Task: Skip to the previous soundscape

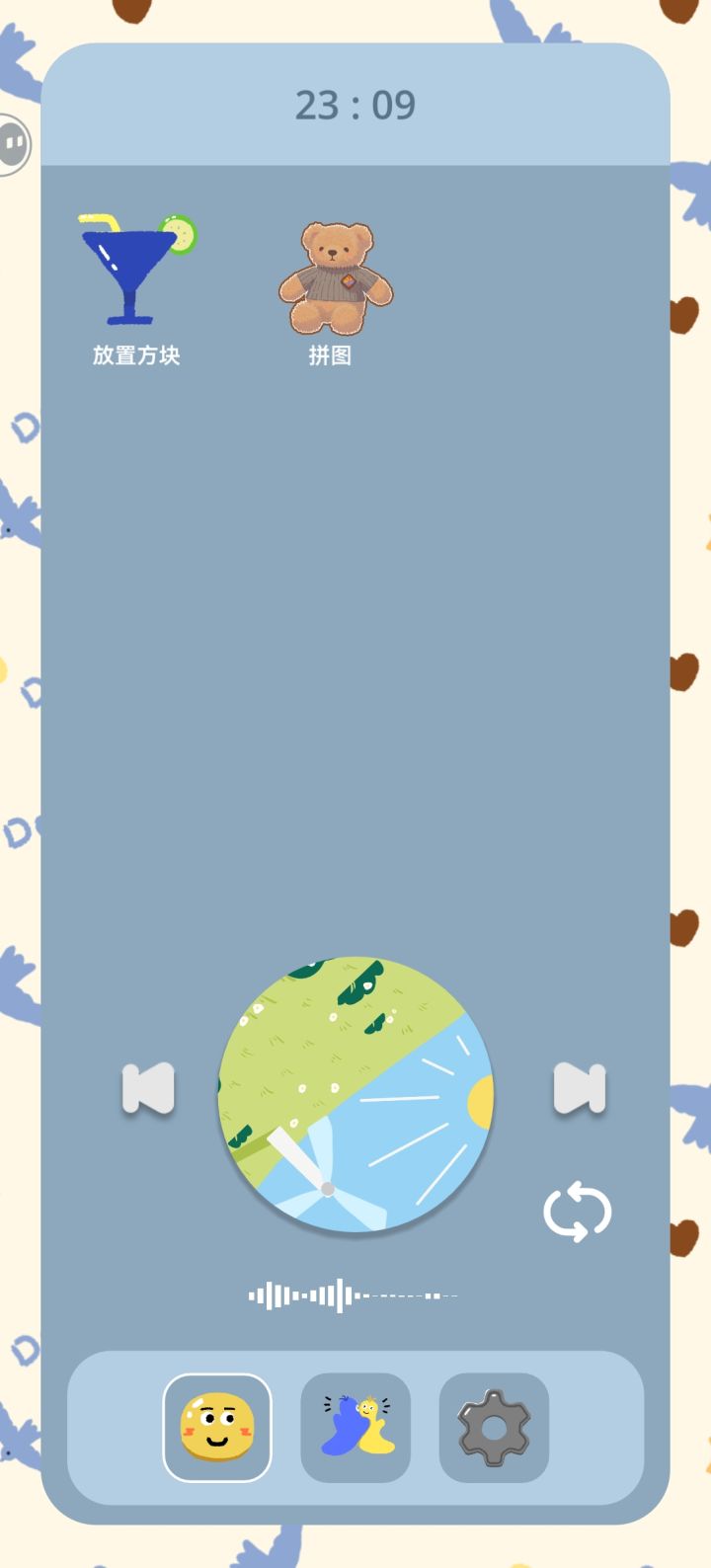Action: coord(148,1088)
